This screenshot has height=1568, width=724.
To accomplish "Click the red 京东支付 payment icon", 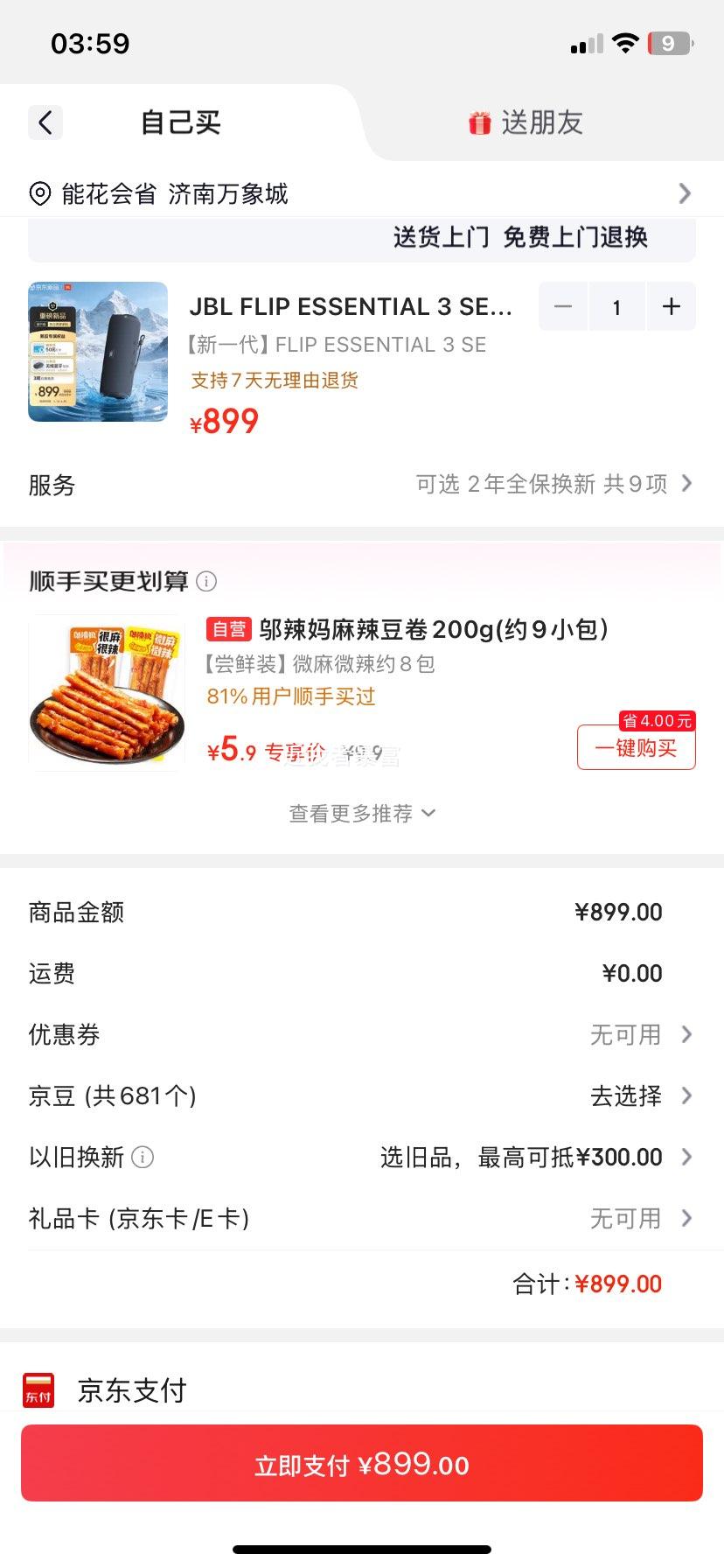I will [x=37, y=1389].
